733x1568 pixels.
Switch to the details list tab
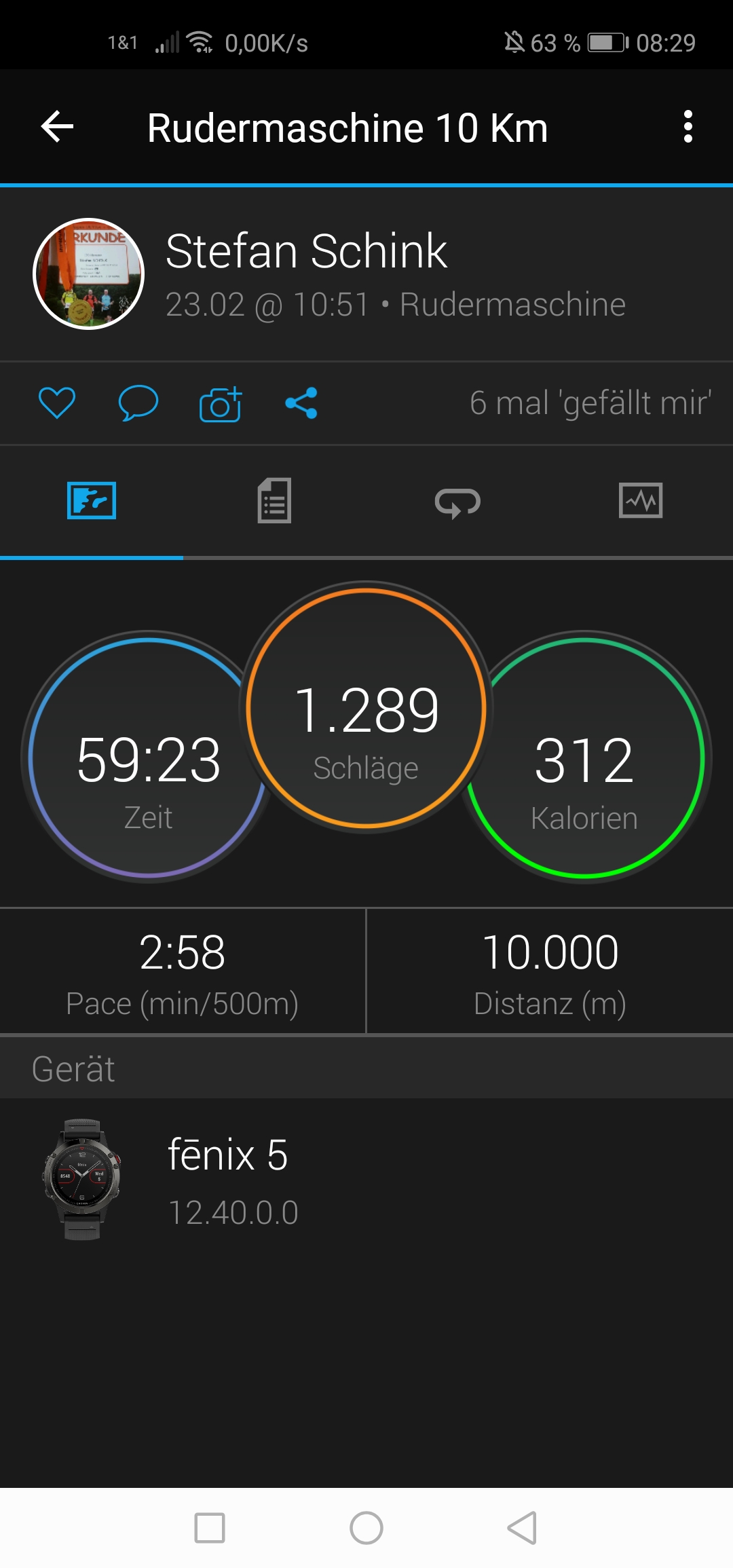click(274, 501)
